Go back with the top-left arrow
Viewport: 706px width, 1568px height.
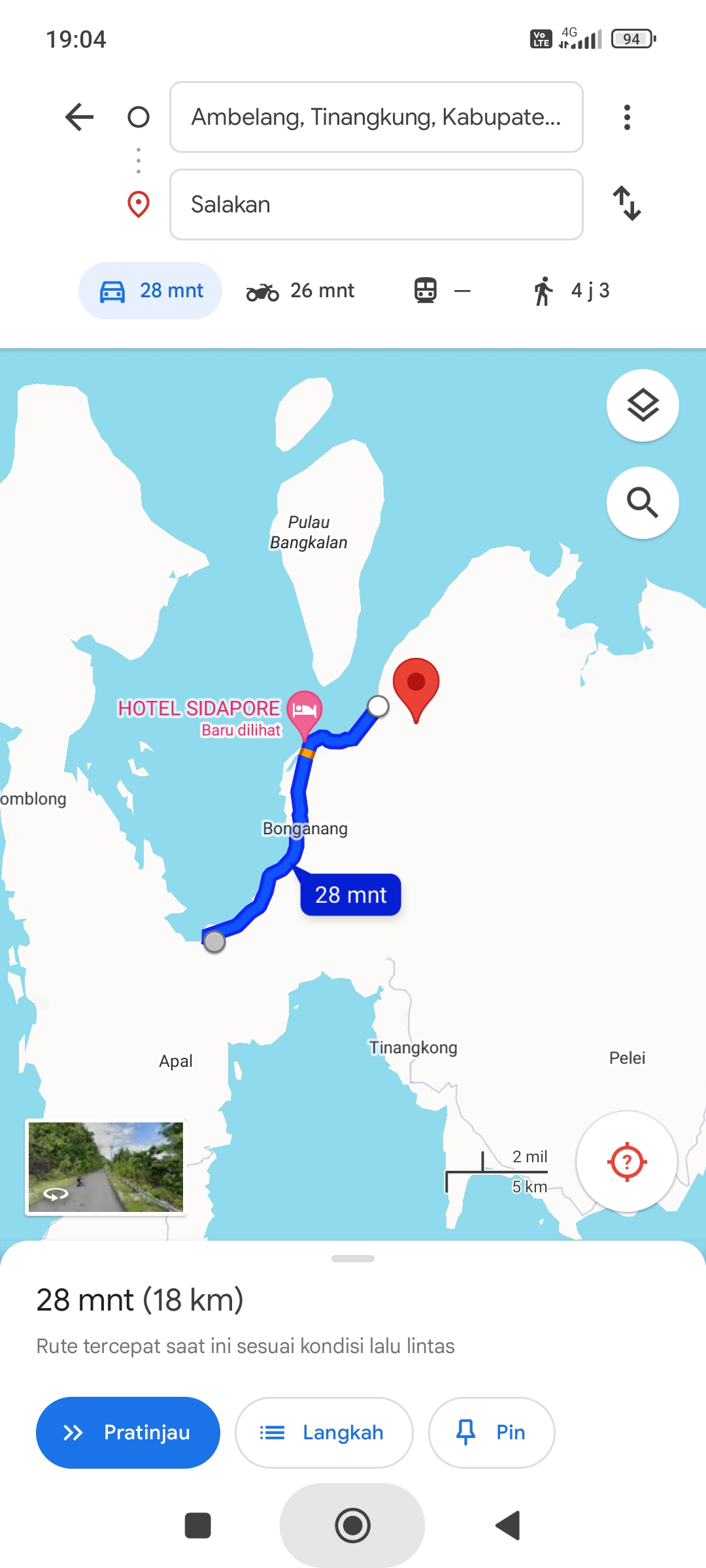tap(80, 117)
